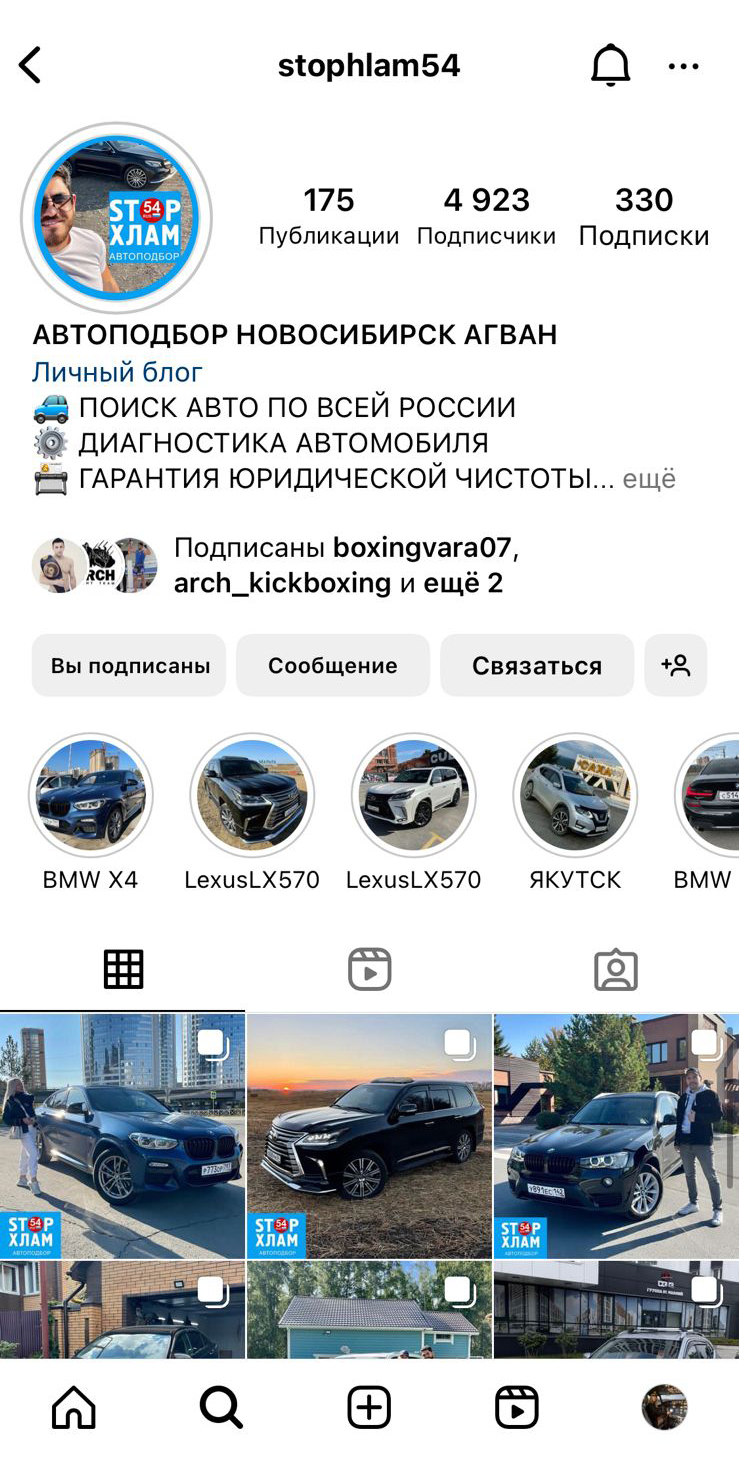Show the 330 Подписки list

point(643,216)
